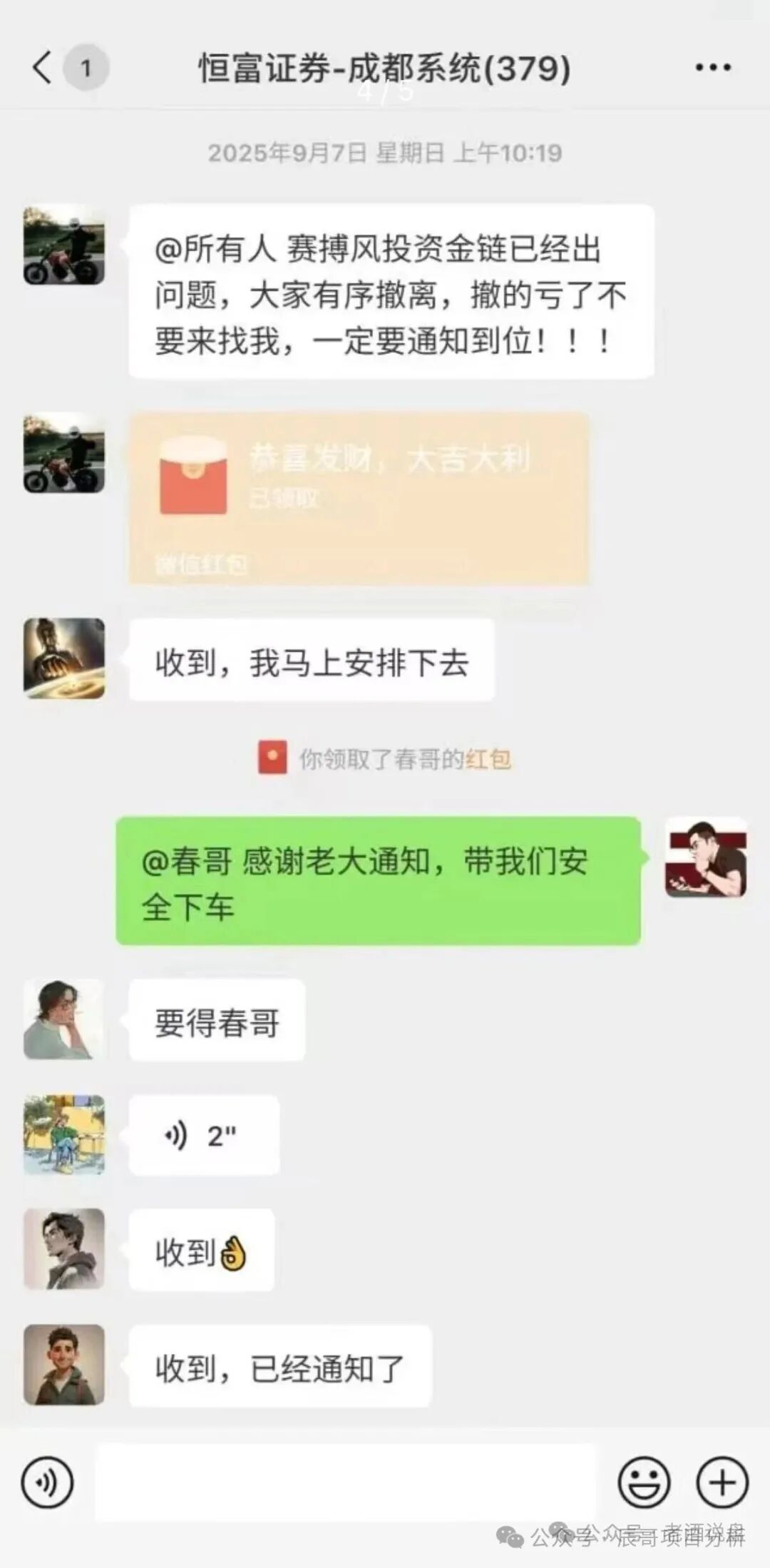Open the avatar of the sender of 收到，我马上安排下去
This screenshot has width=770, height=1568.
point(64,658)
